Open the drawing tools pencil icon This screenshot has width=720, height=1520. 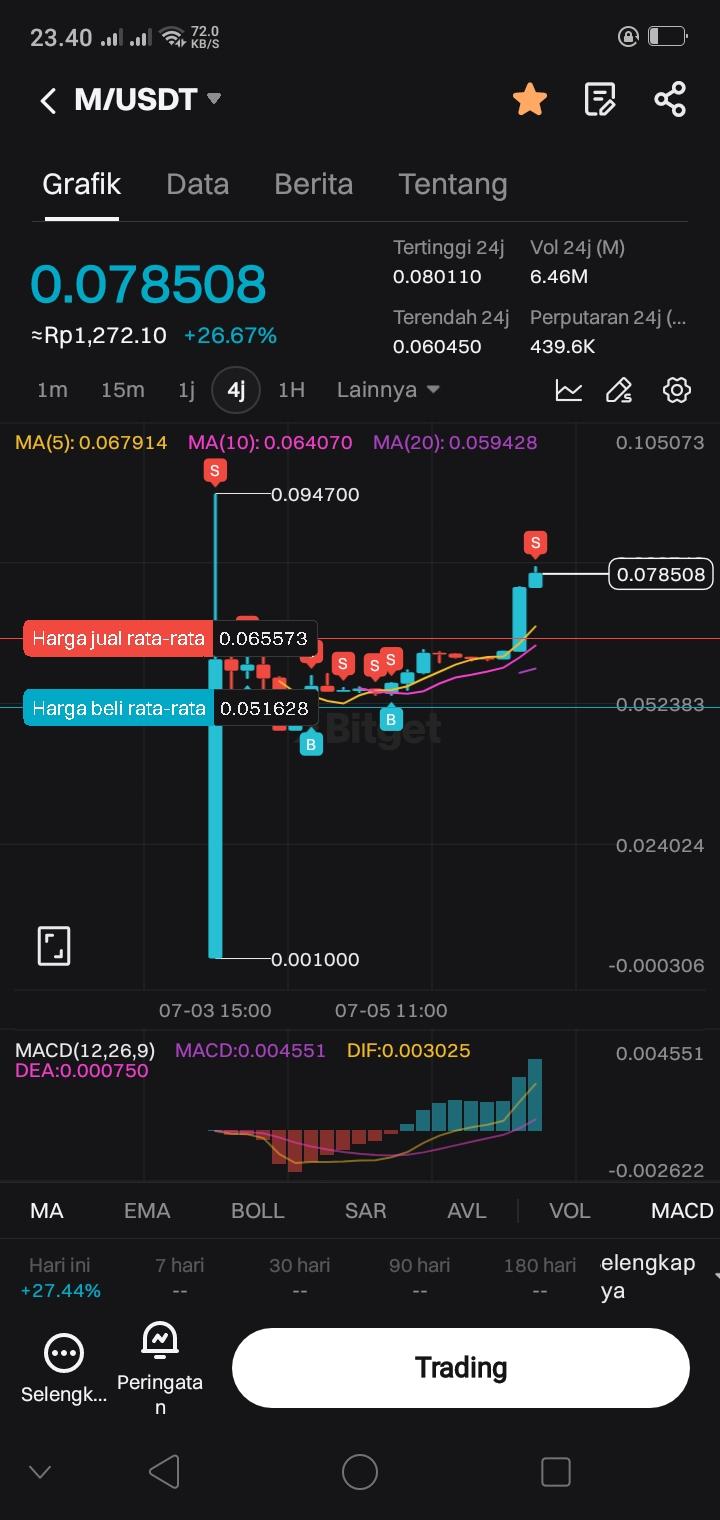[619, 390]
